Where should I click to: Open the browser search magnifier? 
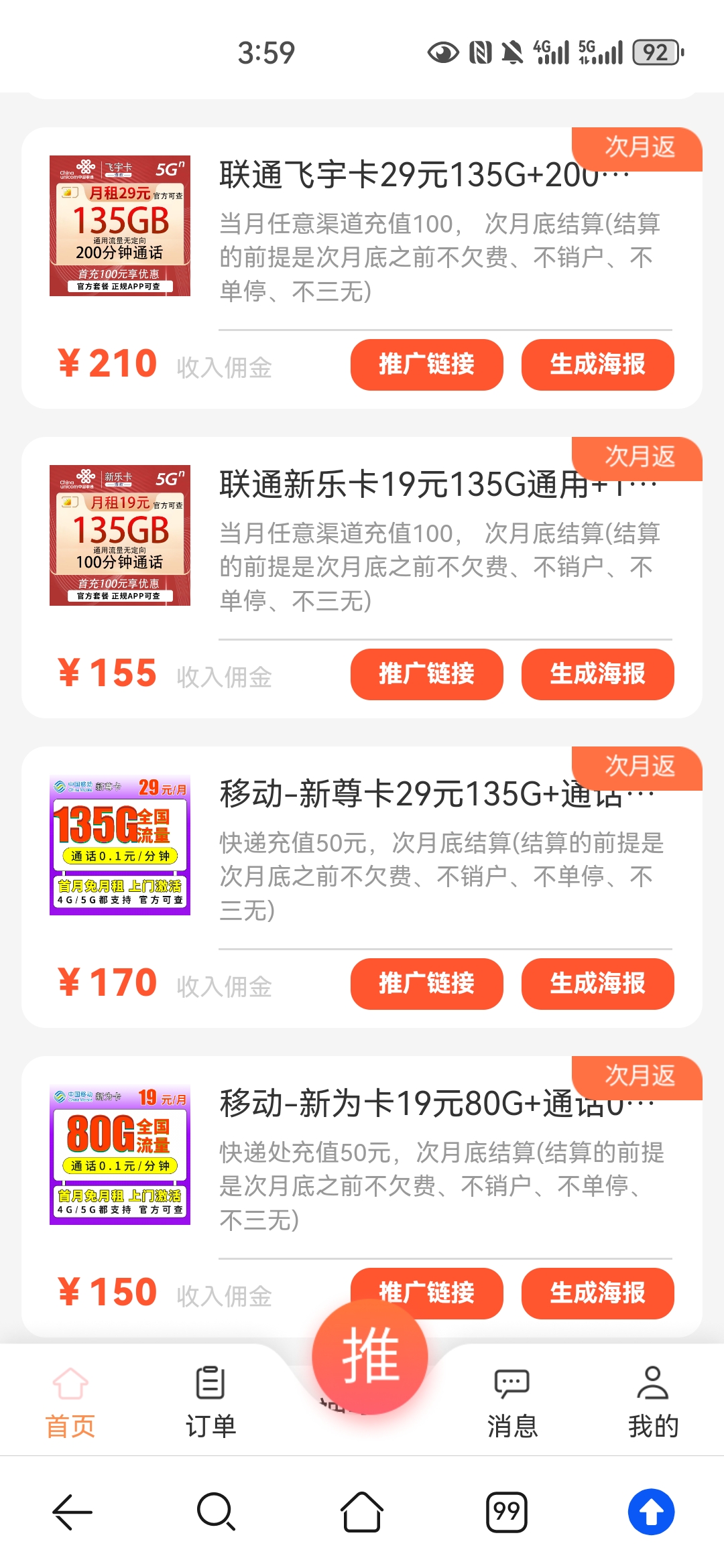(x=215, y=1511)
